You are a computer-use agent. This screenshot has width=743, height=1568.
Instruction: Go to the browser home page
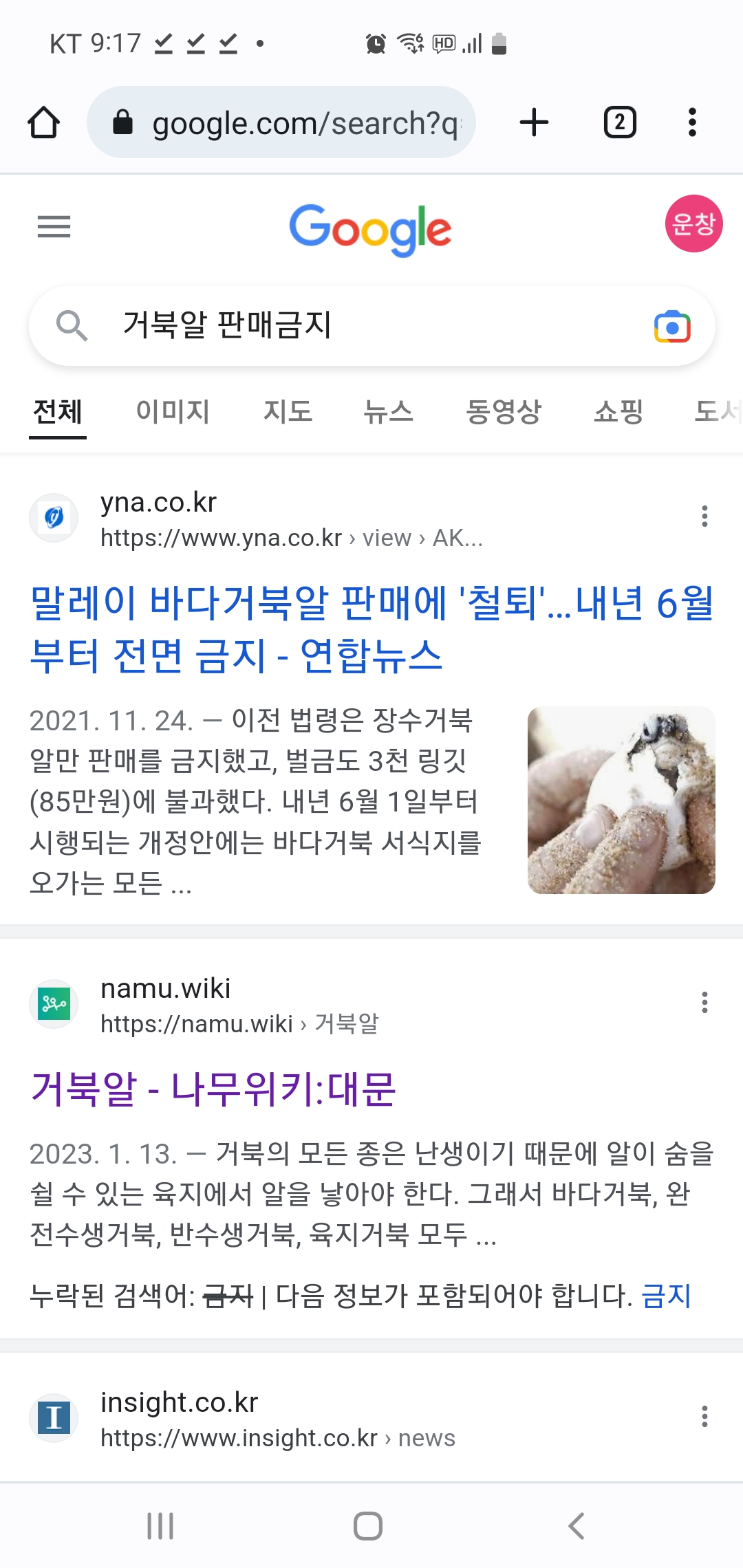[43, 122]
